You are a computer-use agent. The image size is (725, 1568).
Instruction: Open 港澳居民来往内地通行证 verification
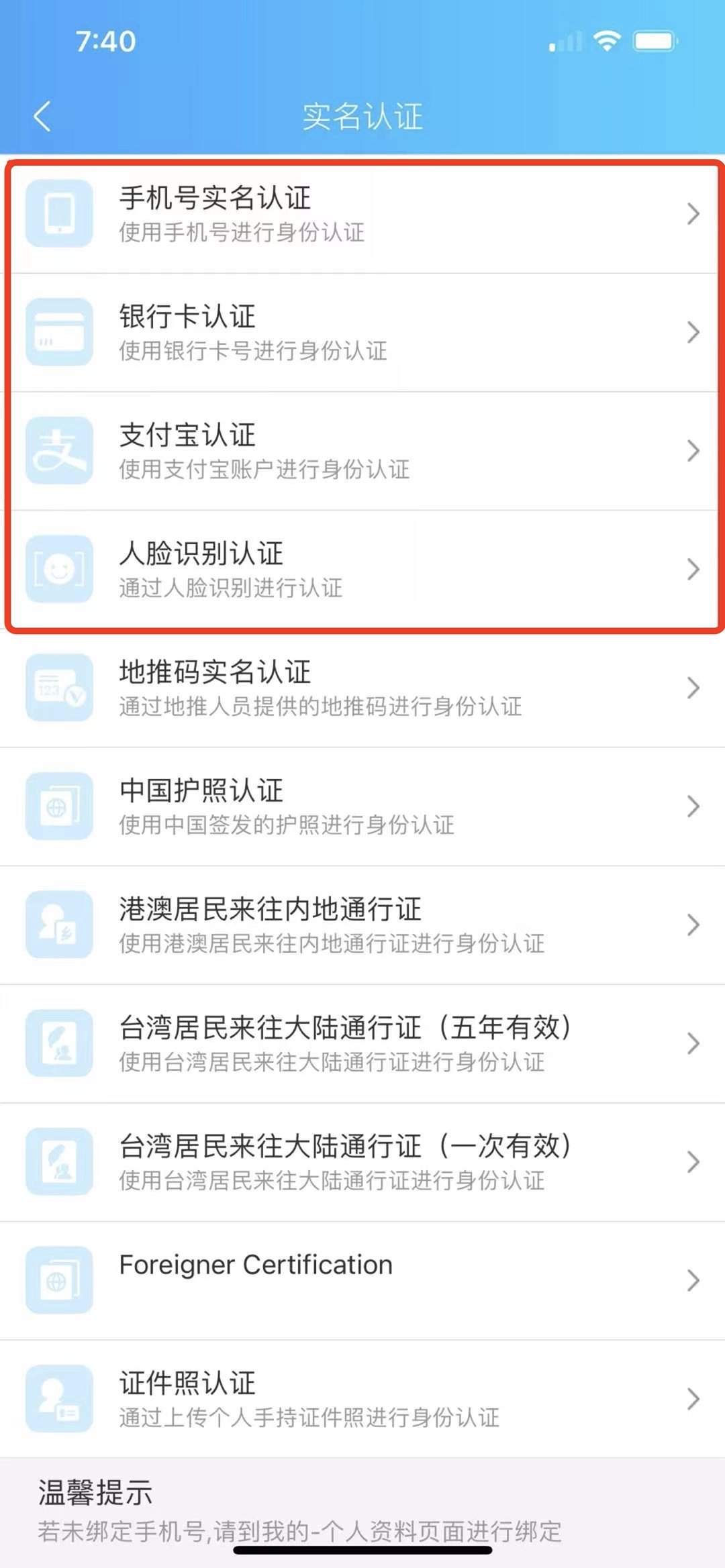[362, 925]
